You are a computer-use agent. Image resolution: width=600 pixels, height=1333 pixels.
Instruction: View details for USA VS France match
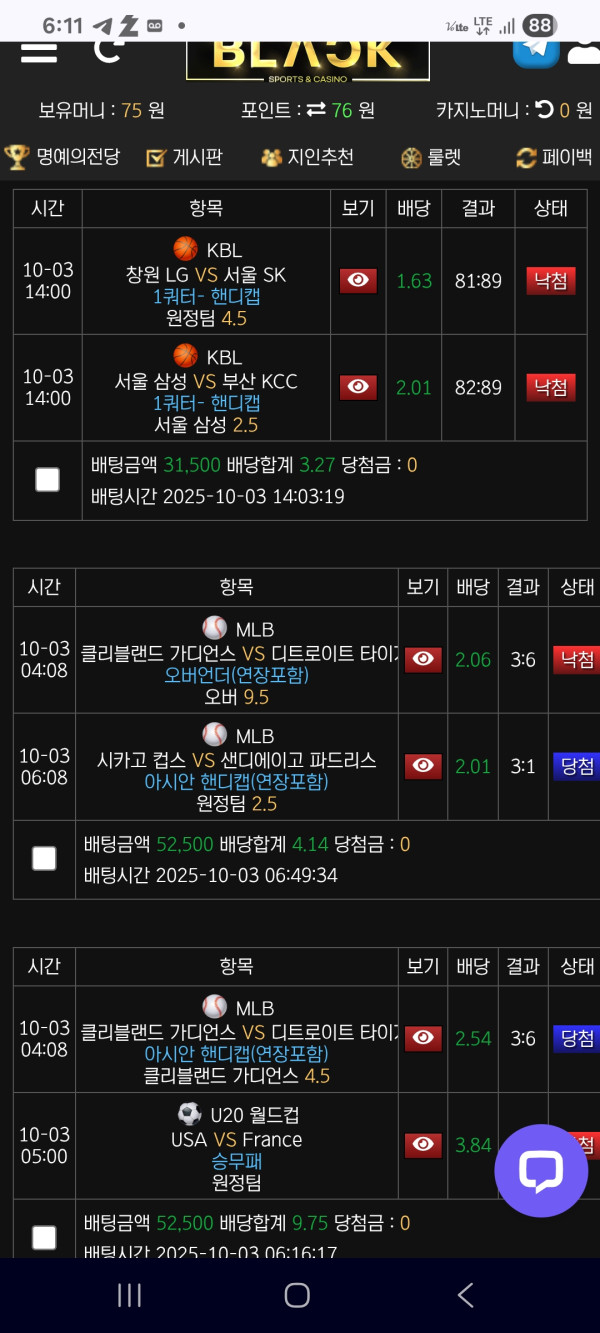point(423,1145)
